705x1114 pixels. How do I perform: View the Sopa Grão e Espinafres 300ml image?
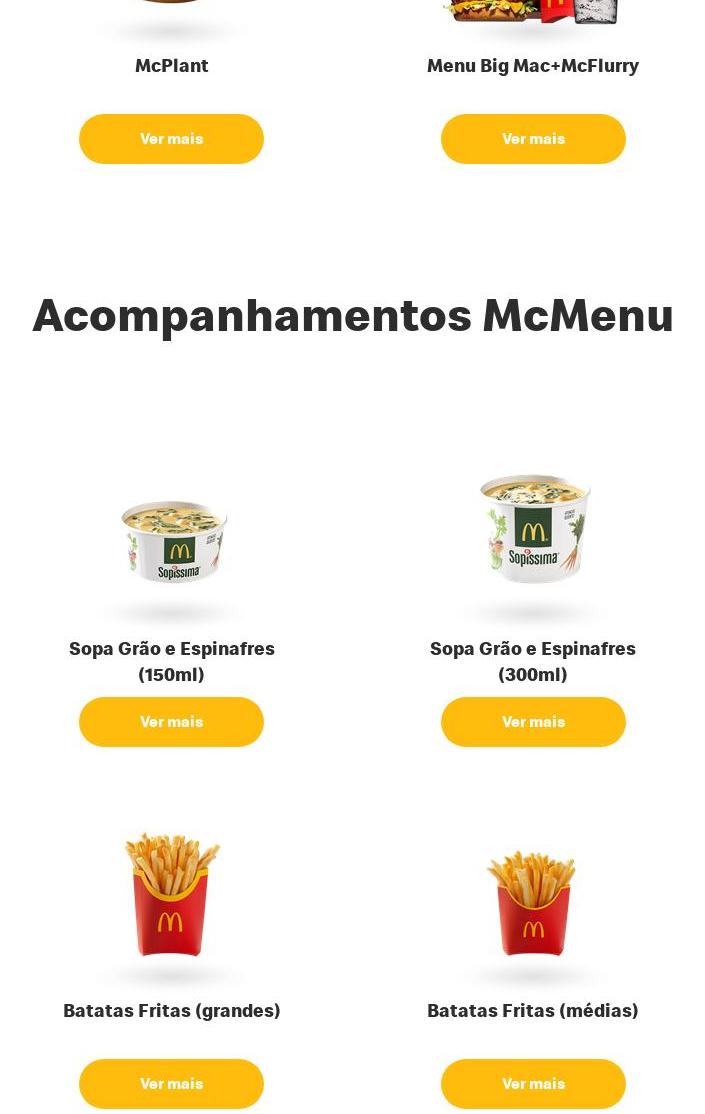coord(534,530)
